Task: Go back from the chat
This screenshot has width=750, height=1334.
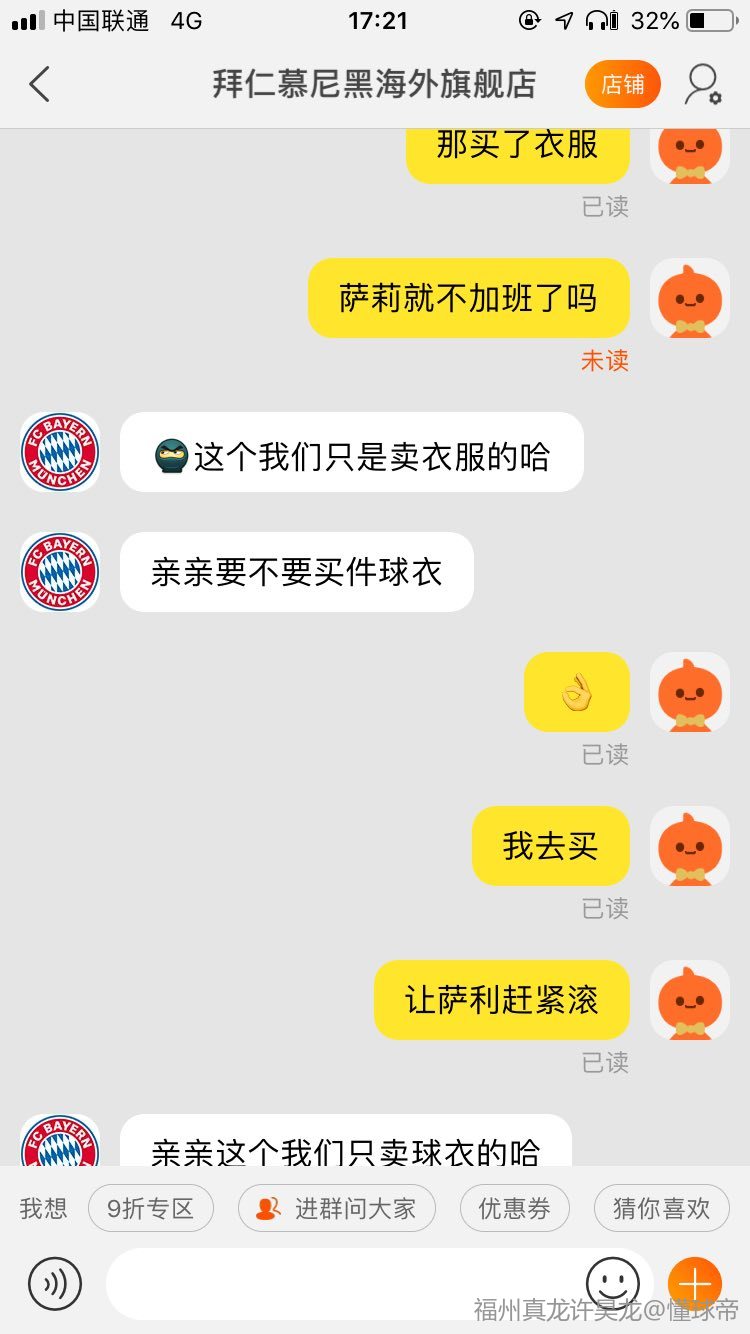Action: coord(40,84)
